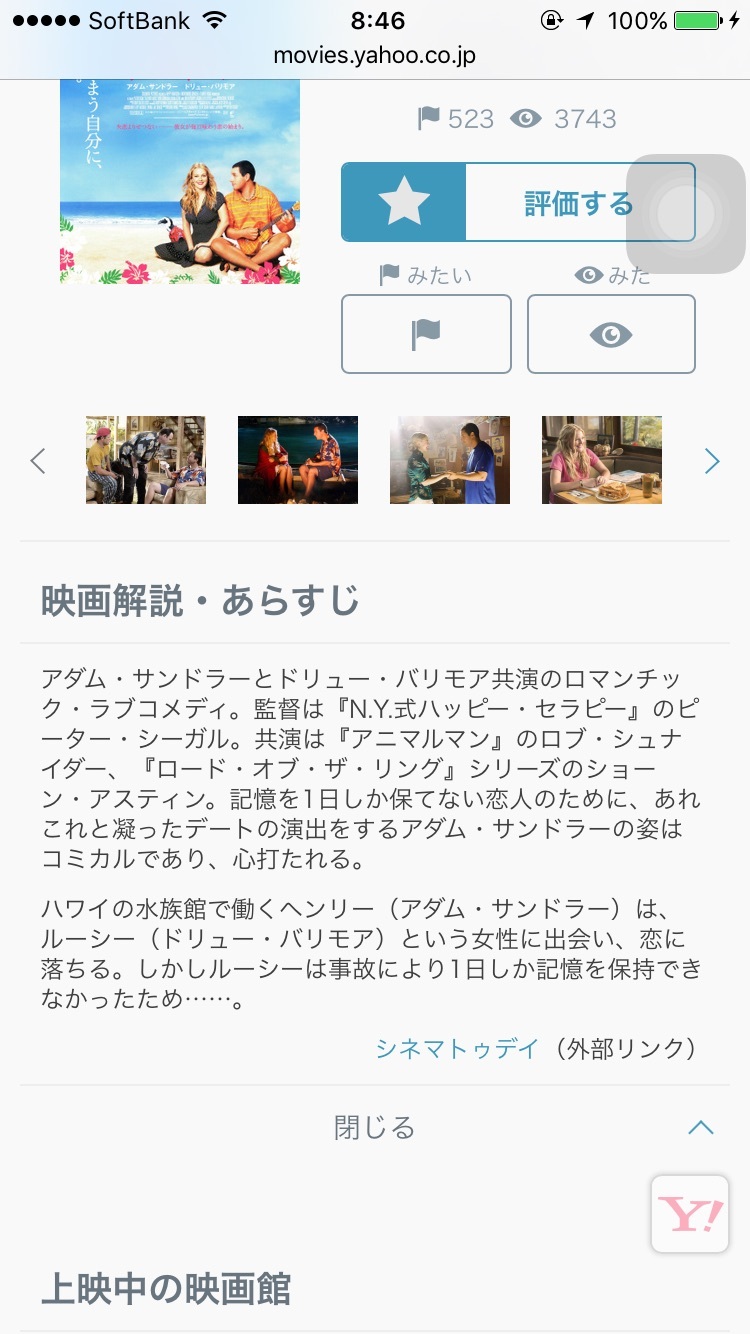The height and width of the screenshot is (1334, 750).
Task: Mark the movie as みた with the eye button
Action: (x=611, y=334)
